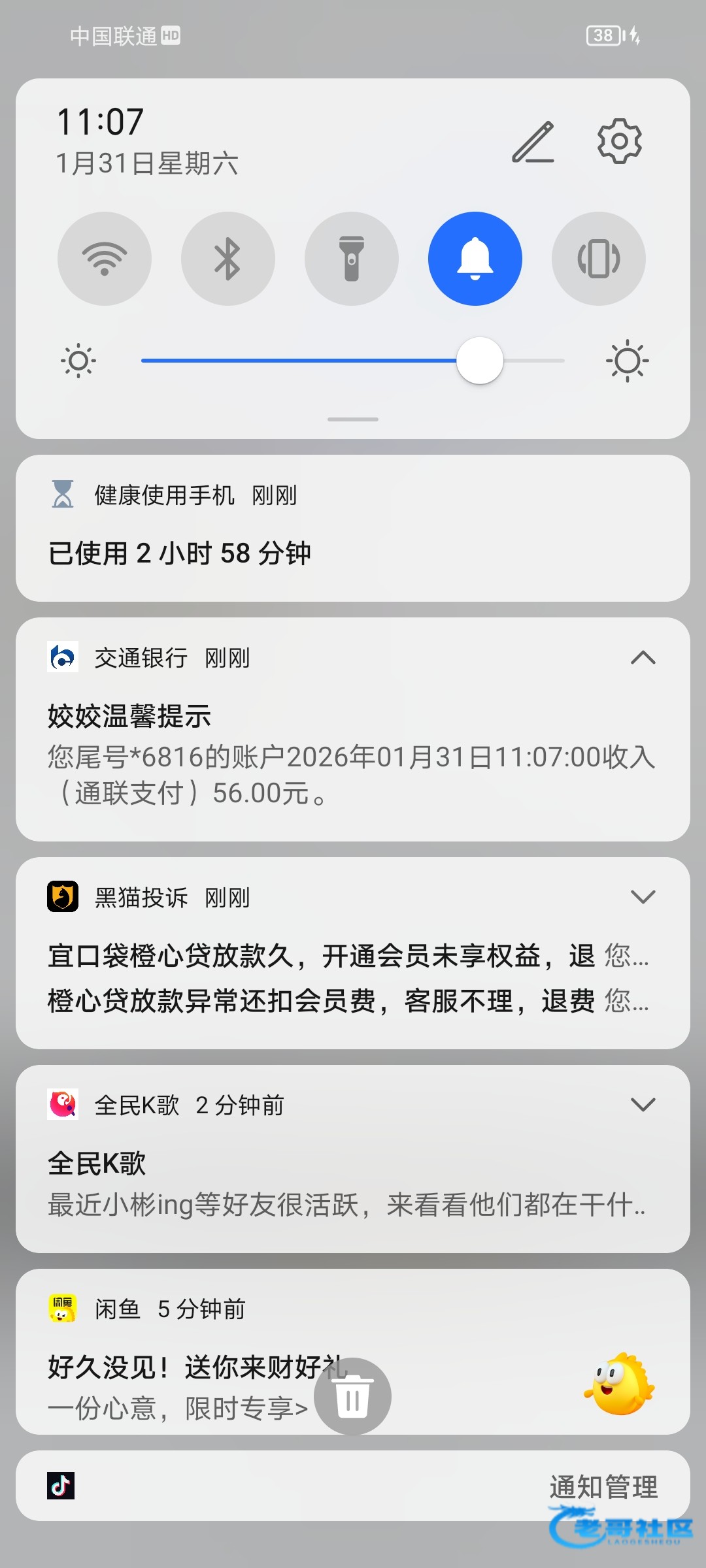Turn on Wi-Fi toggle

105,259
